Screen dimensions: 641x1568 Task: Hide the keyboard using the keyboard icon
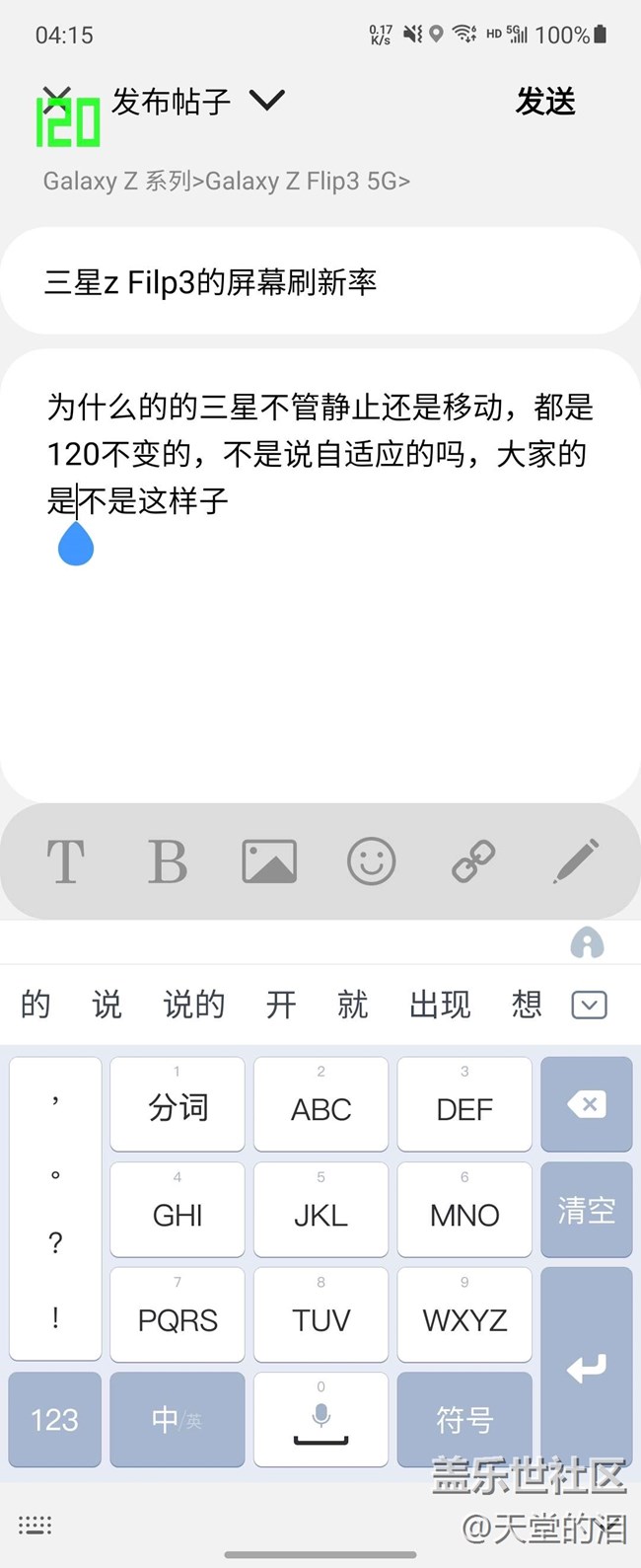click(35, 1526)
